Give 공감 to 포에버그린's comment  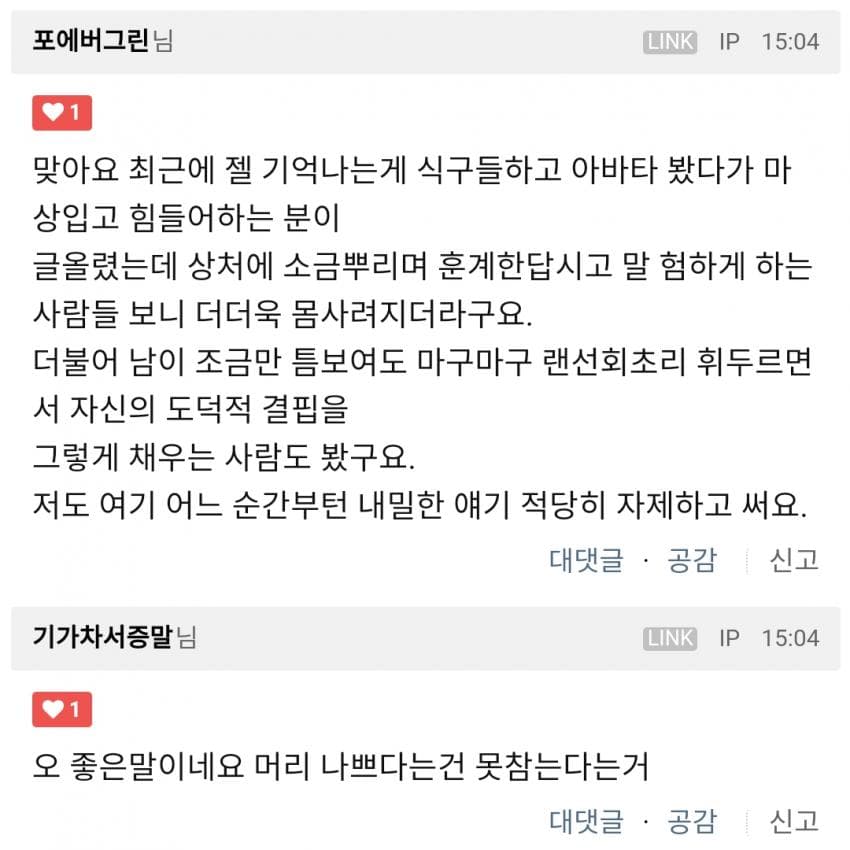coord(692,560)
